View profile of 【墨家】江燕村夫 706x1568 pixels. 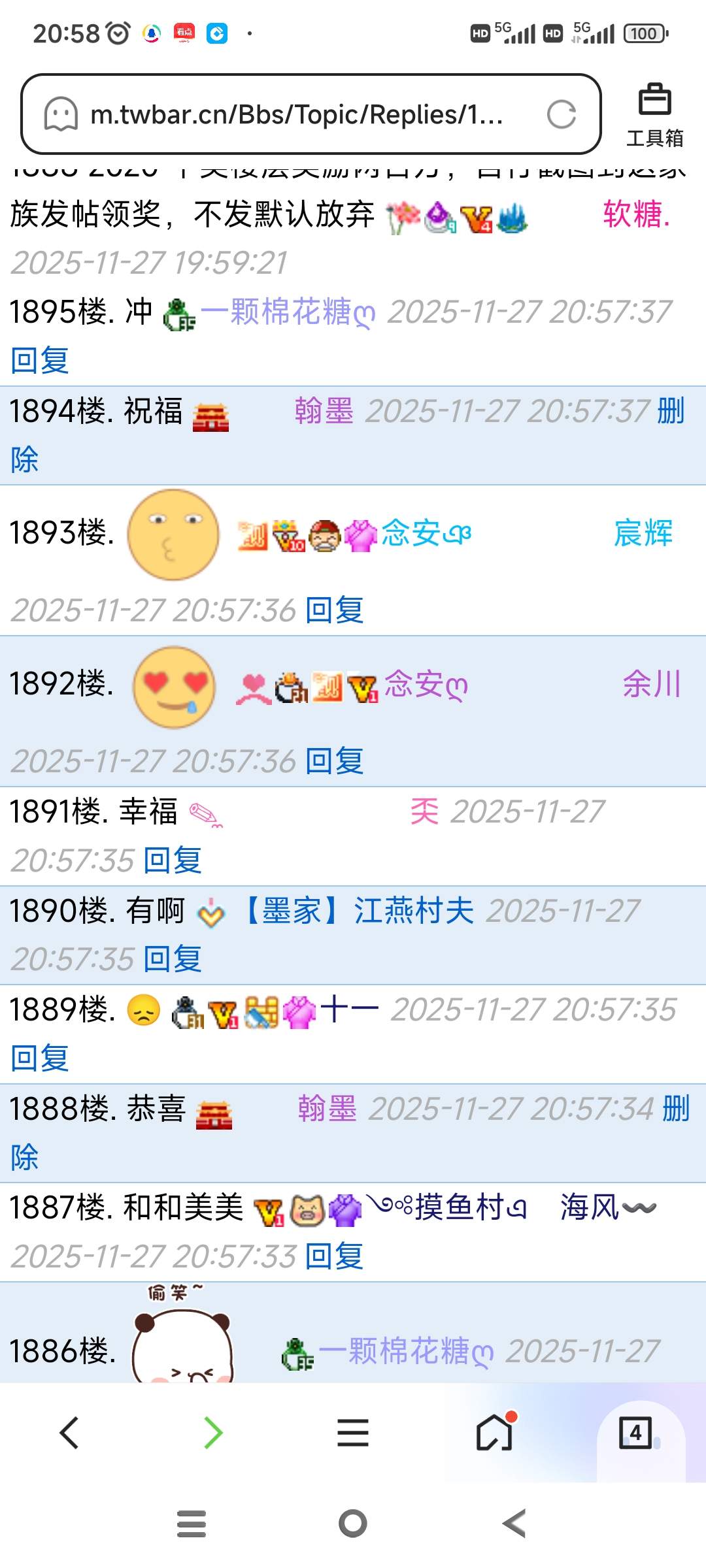[358, 911]
